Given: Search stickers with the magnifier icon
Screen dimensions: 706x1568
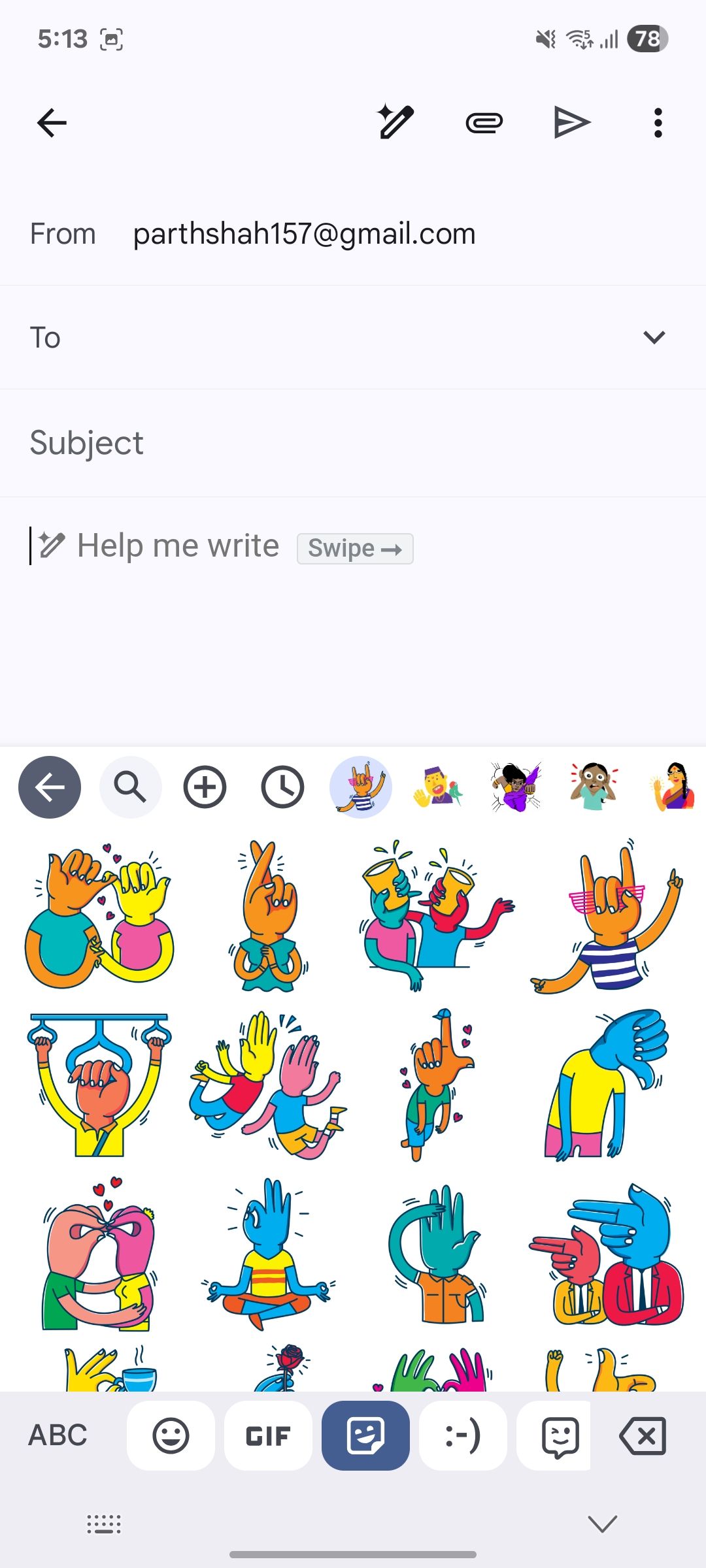Looking at the screenshot, I should 131,787.
